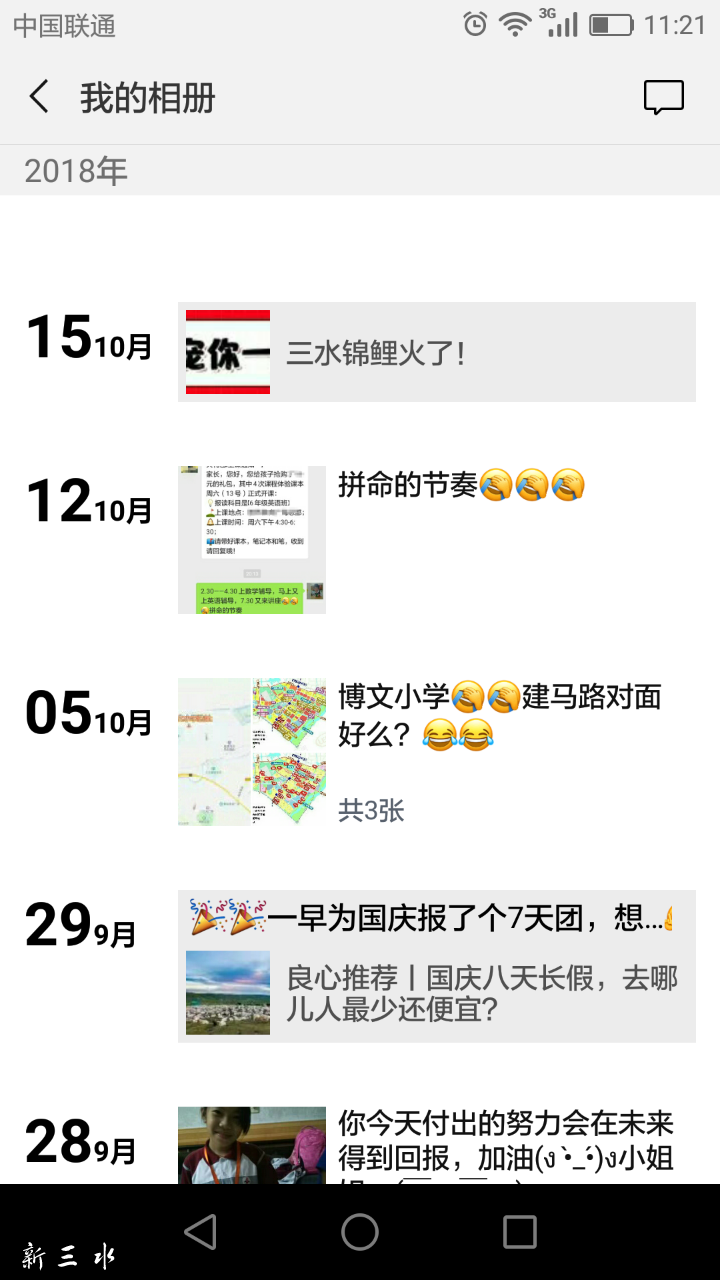Open the shared article 三水锦鲤火了!

pyautogui.click(x=436, y=352)
